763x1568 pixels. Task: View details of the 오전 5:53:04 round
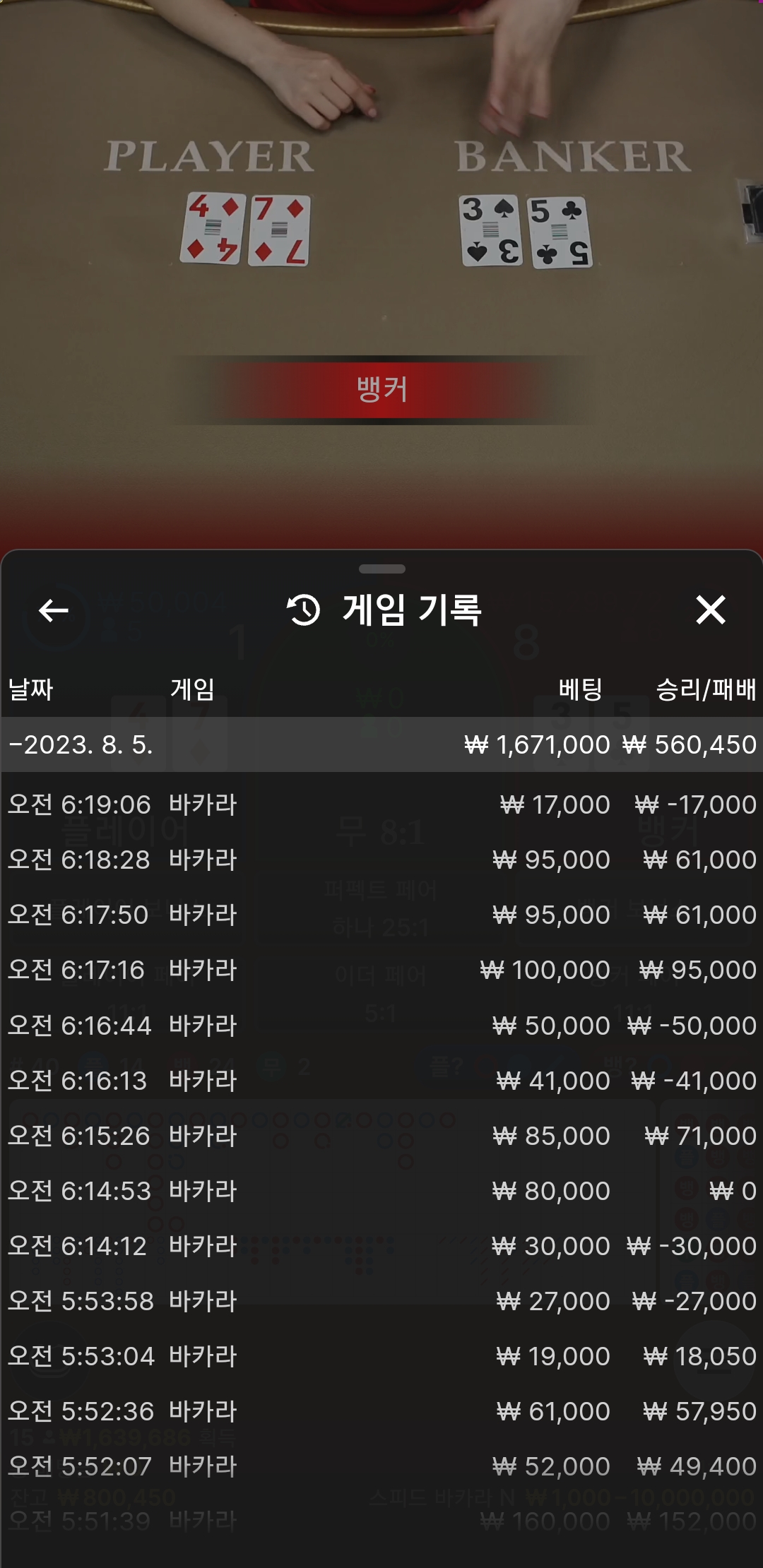click(x=381, y=1356)
